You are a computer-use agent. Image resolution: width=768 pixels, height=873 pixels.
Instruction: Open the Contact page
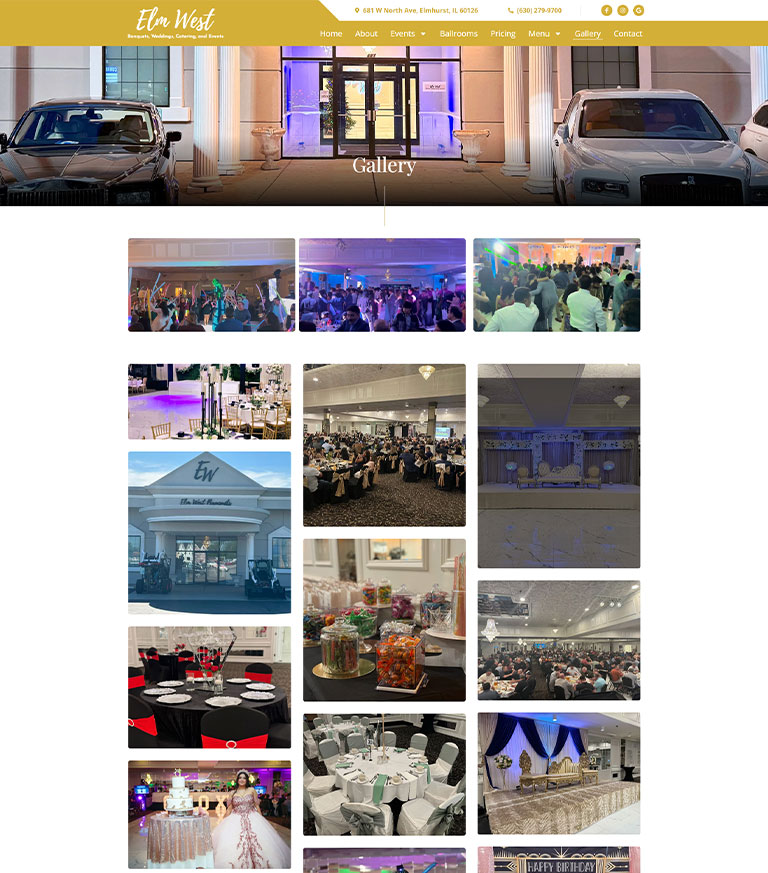628,34
